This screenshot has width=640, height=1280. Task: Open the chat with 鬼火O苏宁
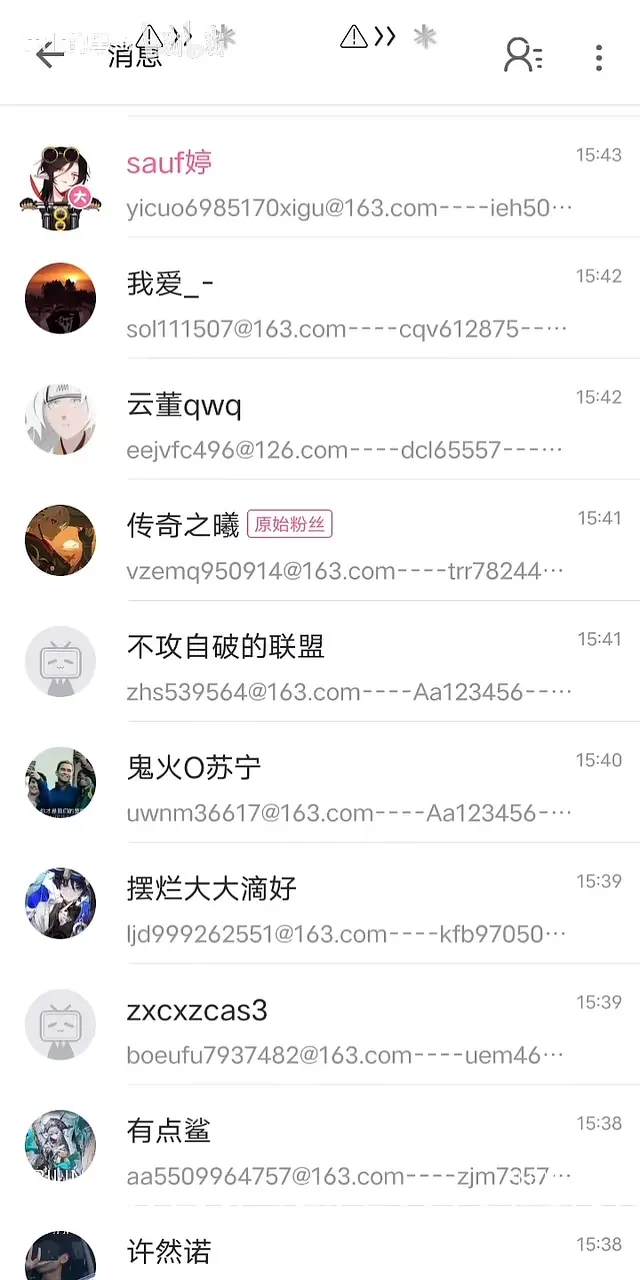(340, 788)
